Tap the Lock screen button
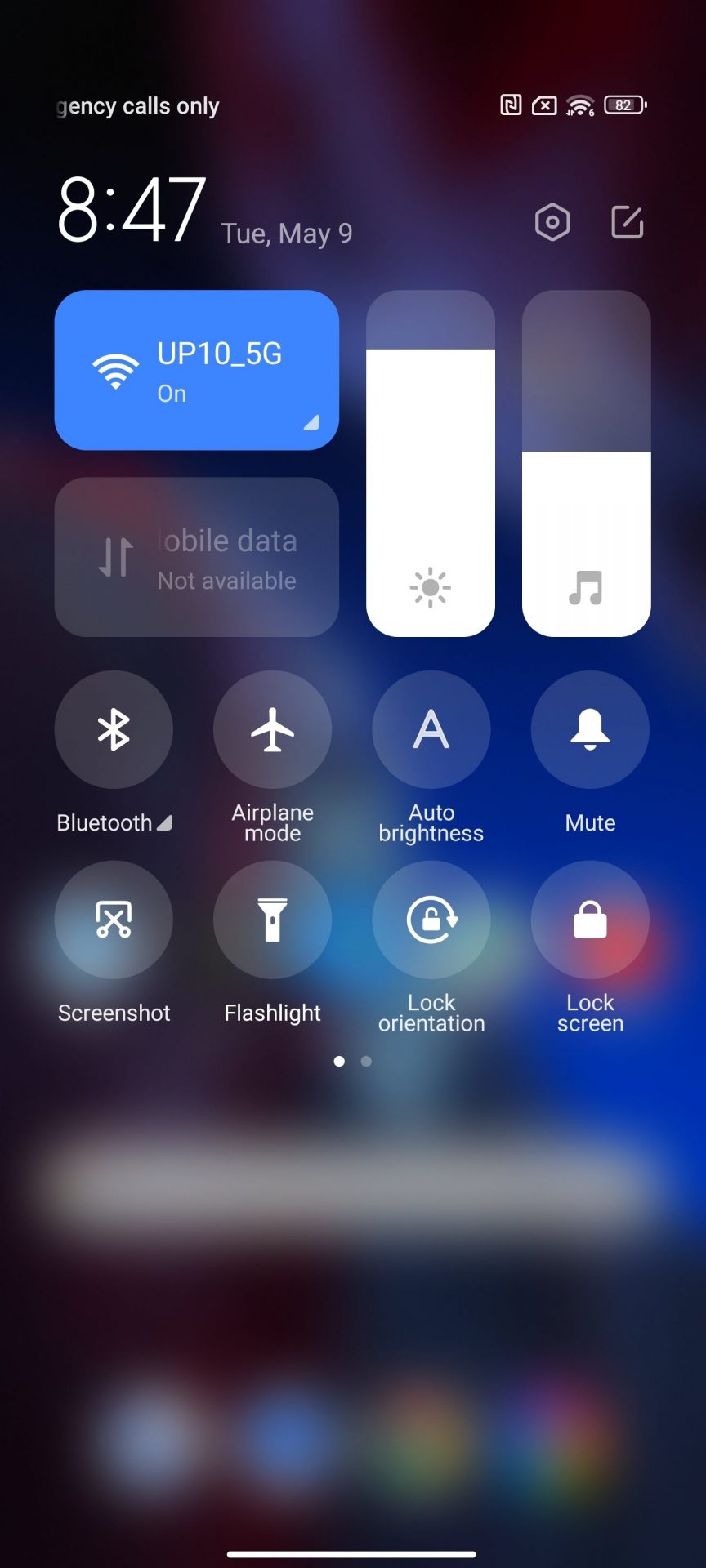706x1568 pixels. 590,920
